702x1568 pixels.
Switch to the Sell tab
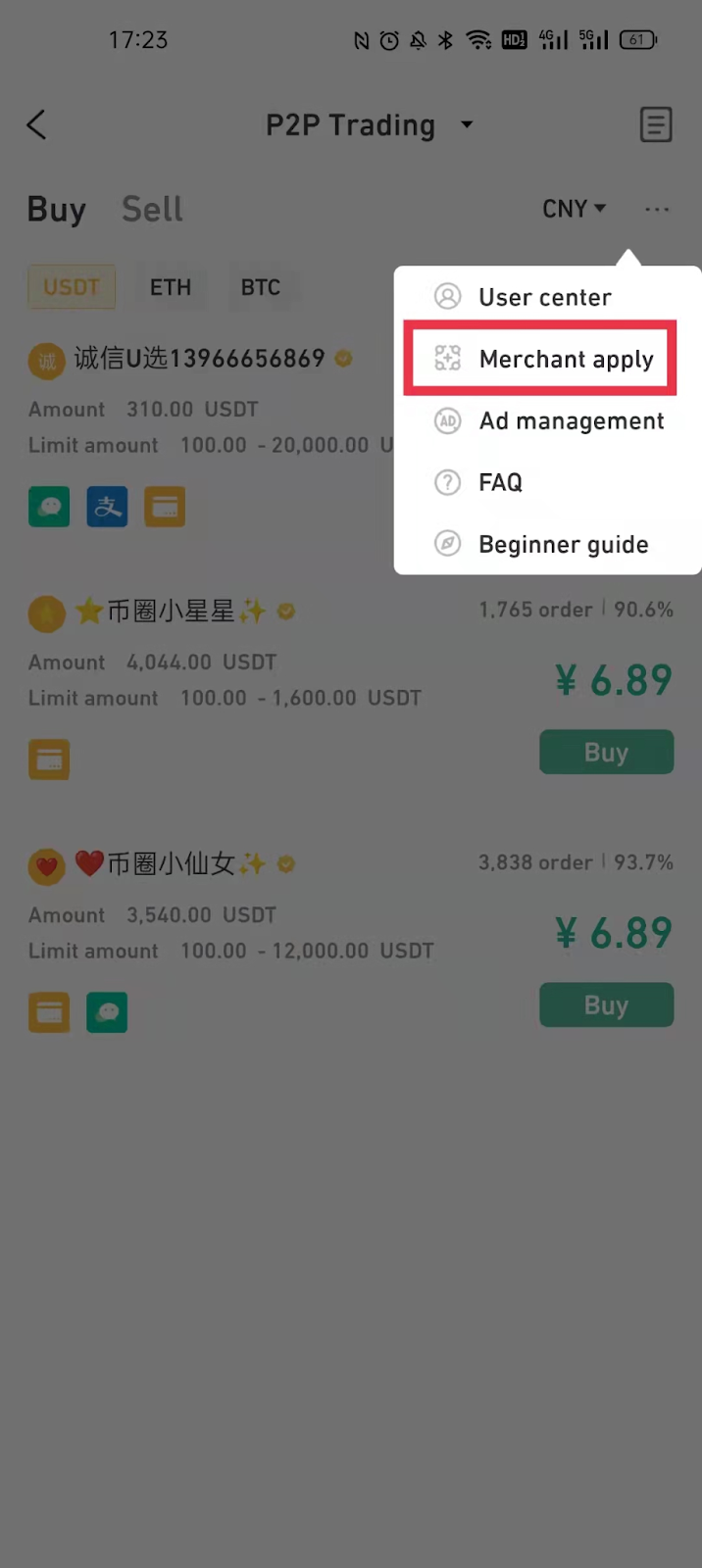point(152,209)
